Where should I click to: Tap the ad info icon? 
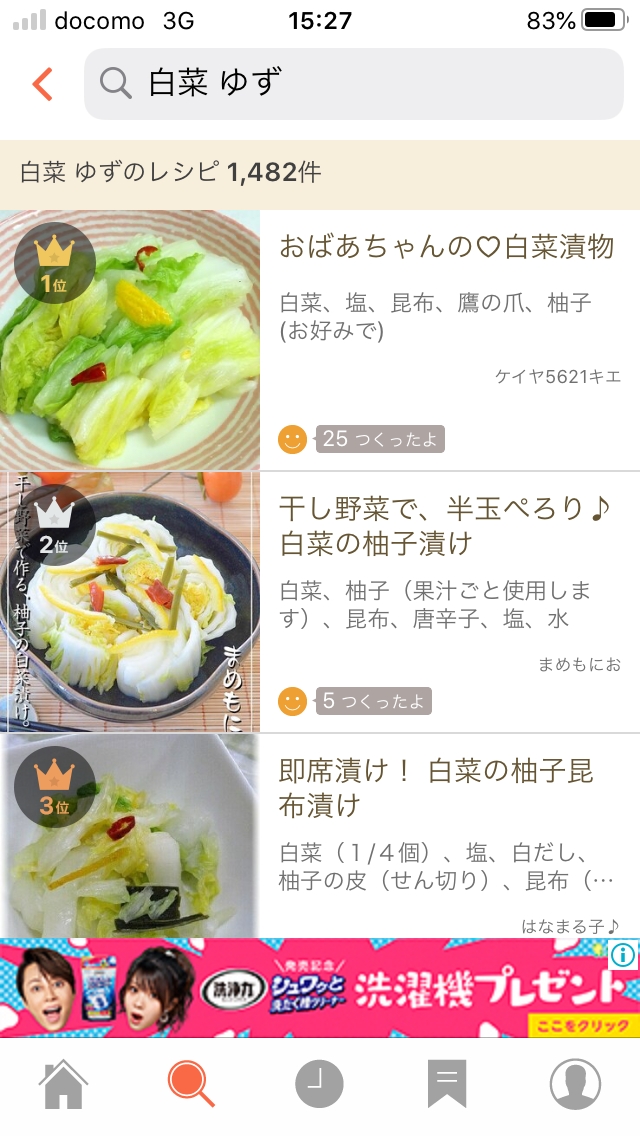coord(623,955)
